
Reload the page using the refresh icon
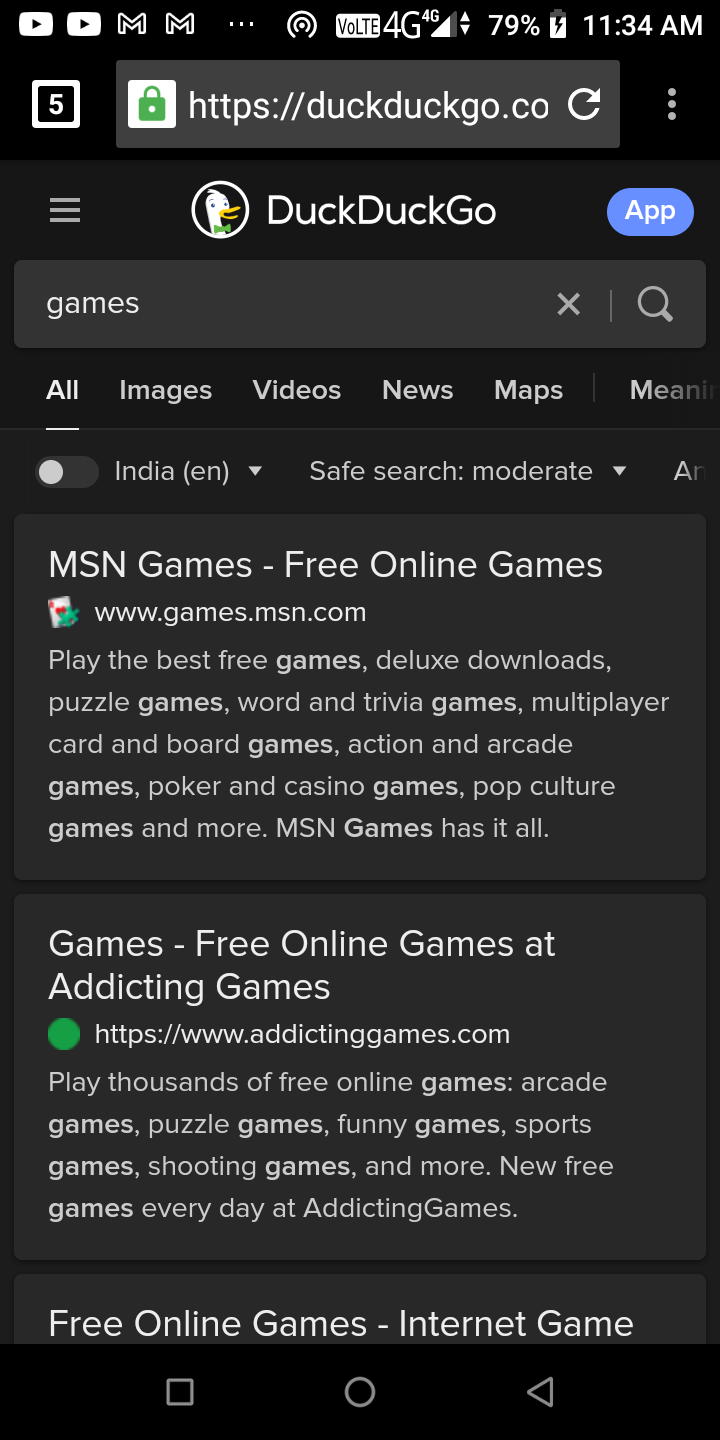tap(585, 103)
